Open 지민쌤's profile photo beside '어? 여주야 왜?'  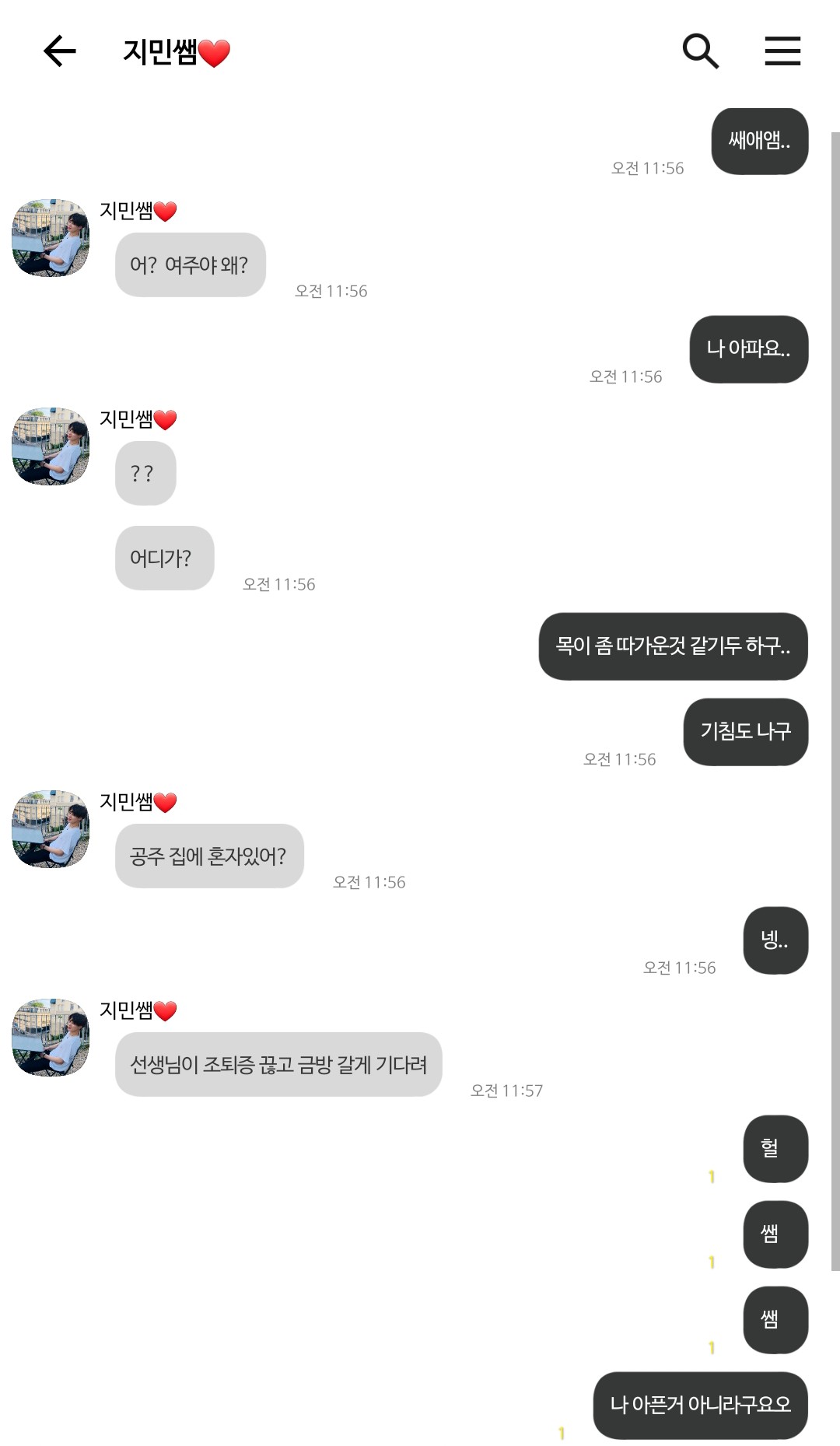coord(51,237)
